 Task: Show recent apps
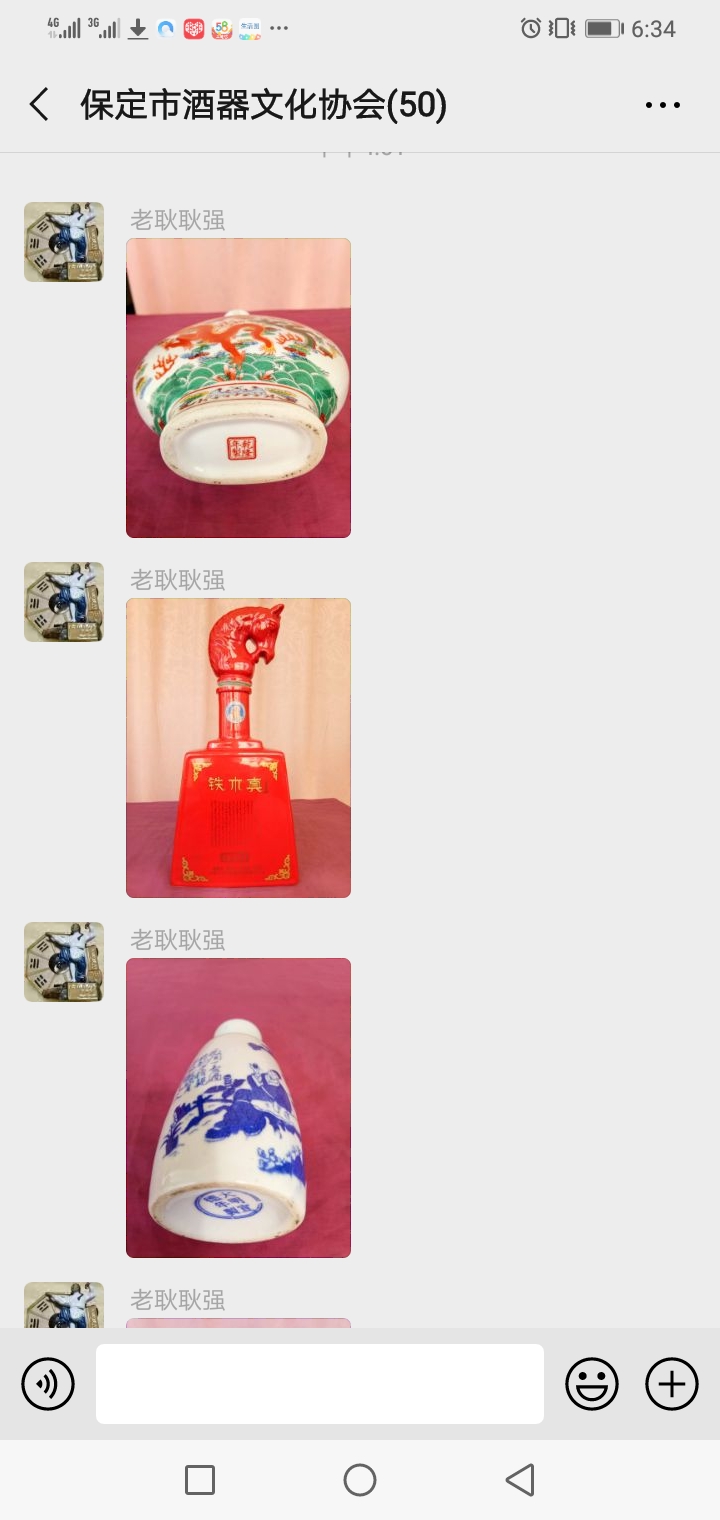tap(200, 1480)
